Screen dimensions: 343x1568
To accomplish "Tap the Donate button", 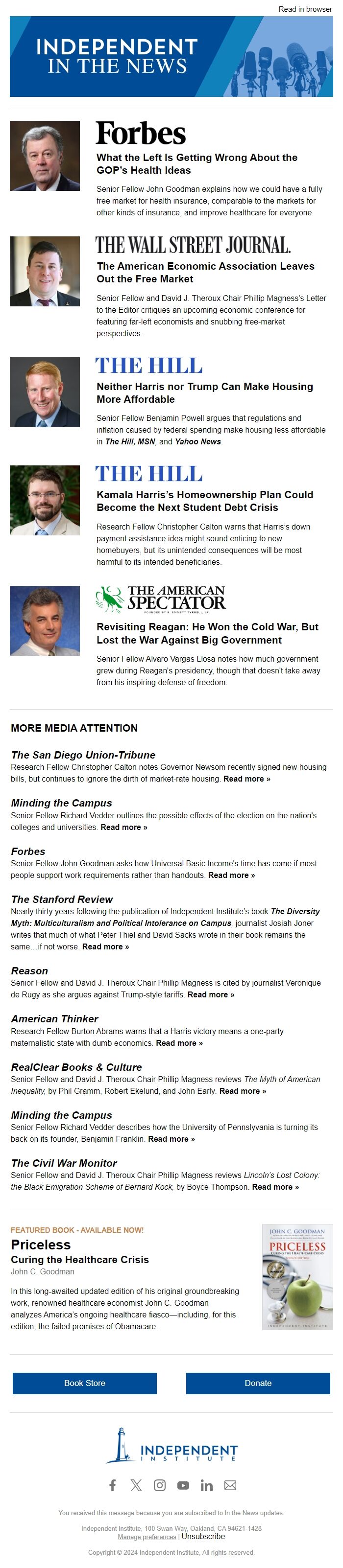I will click(x=258, y=1383).
